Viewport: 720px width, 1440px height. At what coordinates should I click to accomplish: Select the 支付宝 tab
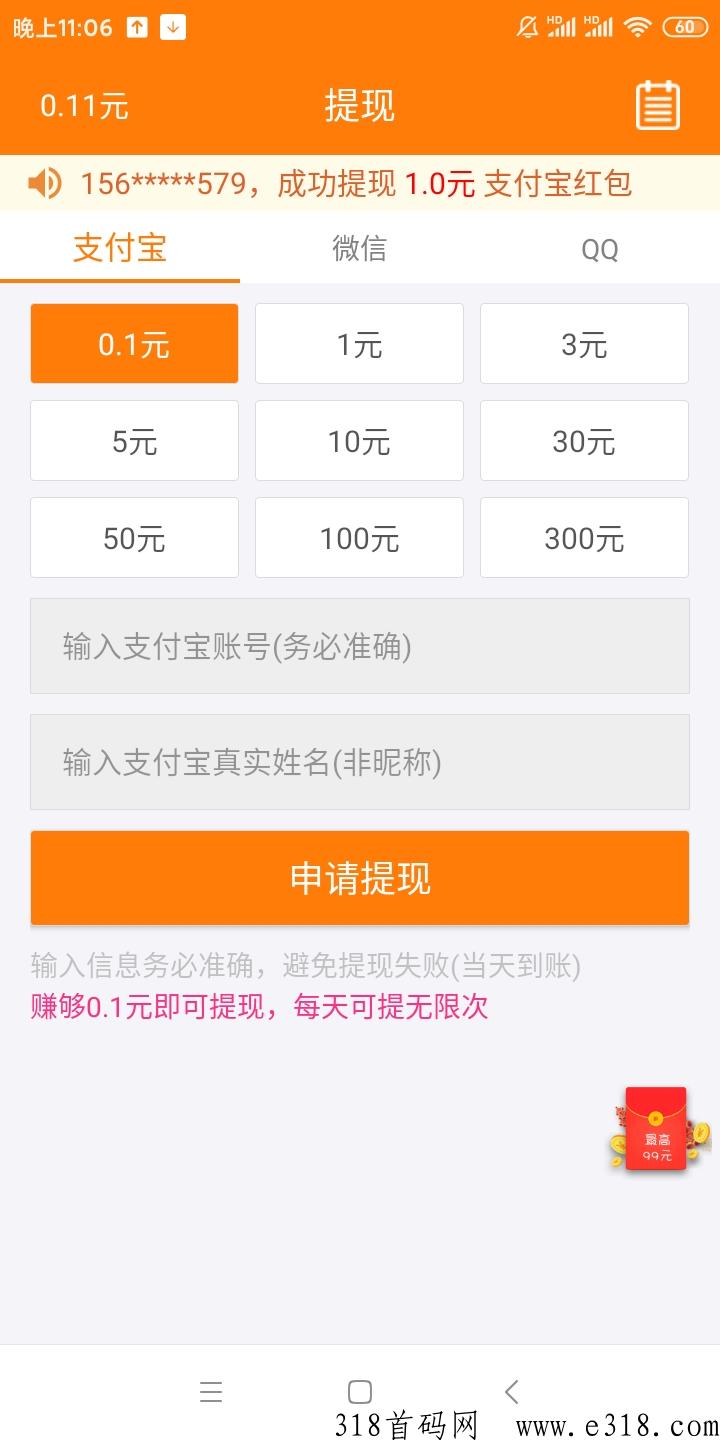[120, 248]
